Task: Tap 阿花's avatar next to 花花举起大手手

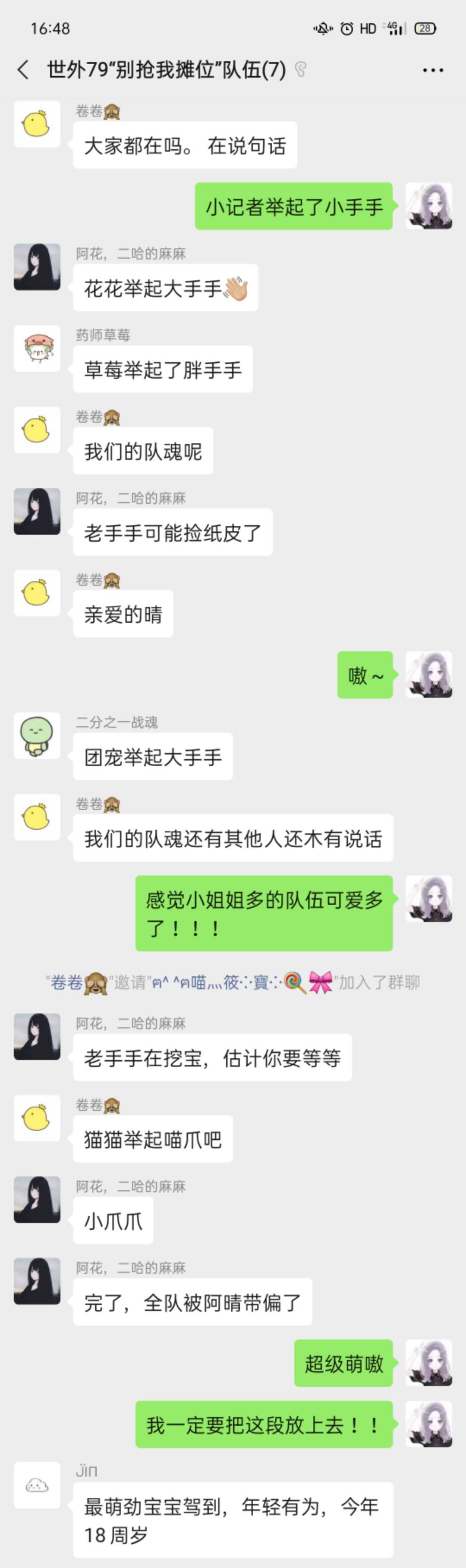Action: tap(37, 267)
